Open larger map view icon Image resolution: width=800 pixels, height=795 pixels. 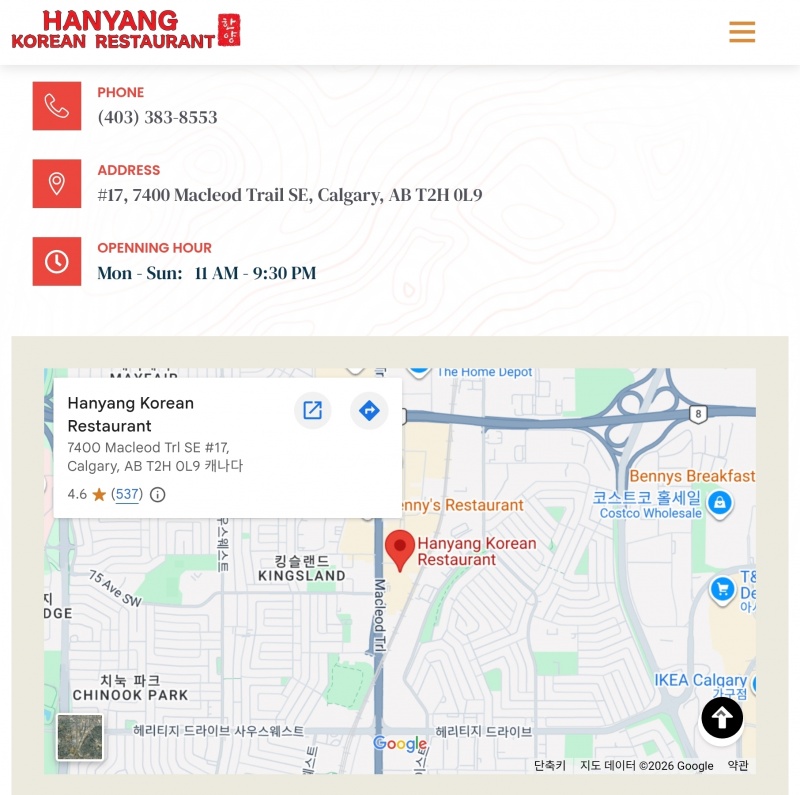click(x=312, y=410)
